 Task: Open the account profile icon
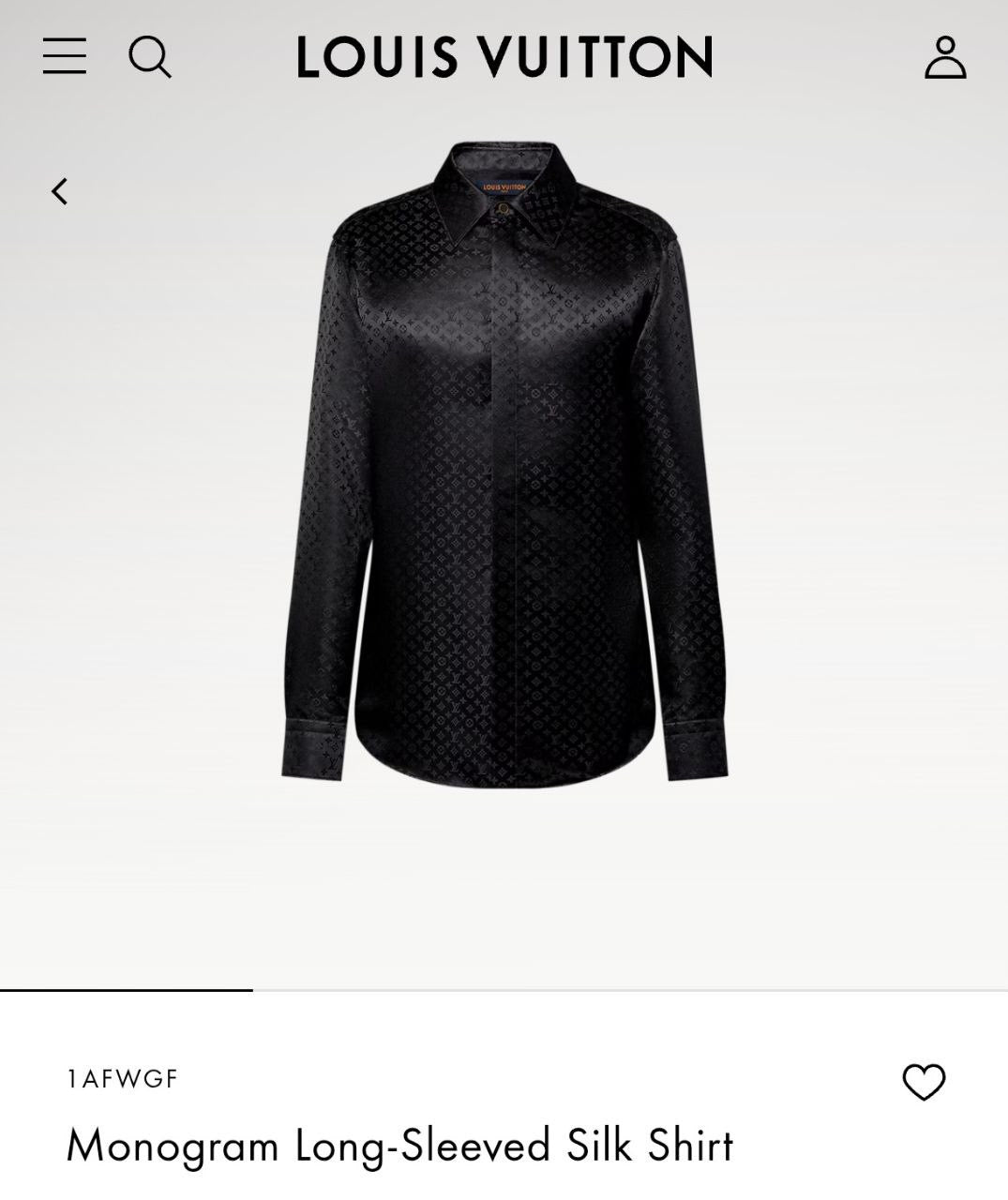(944, 57)
